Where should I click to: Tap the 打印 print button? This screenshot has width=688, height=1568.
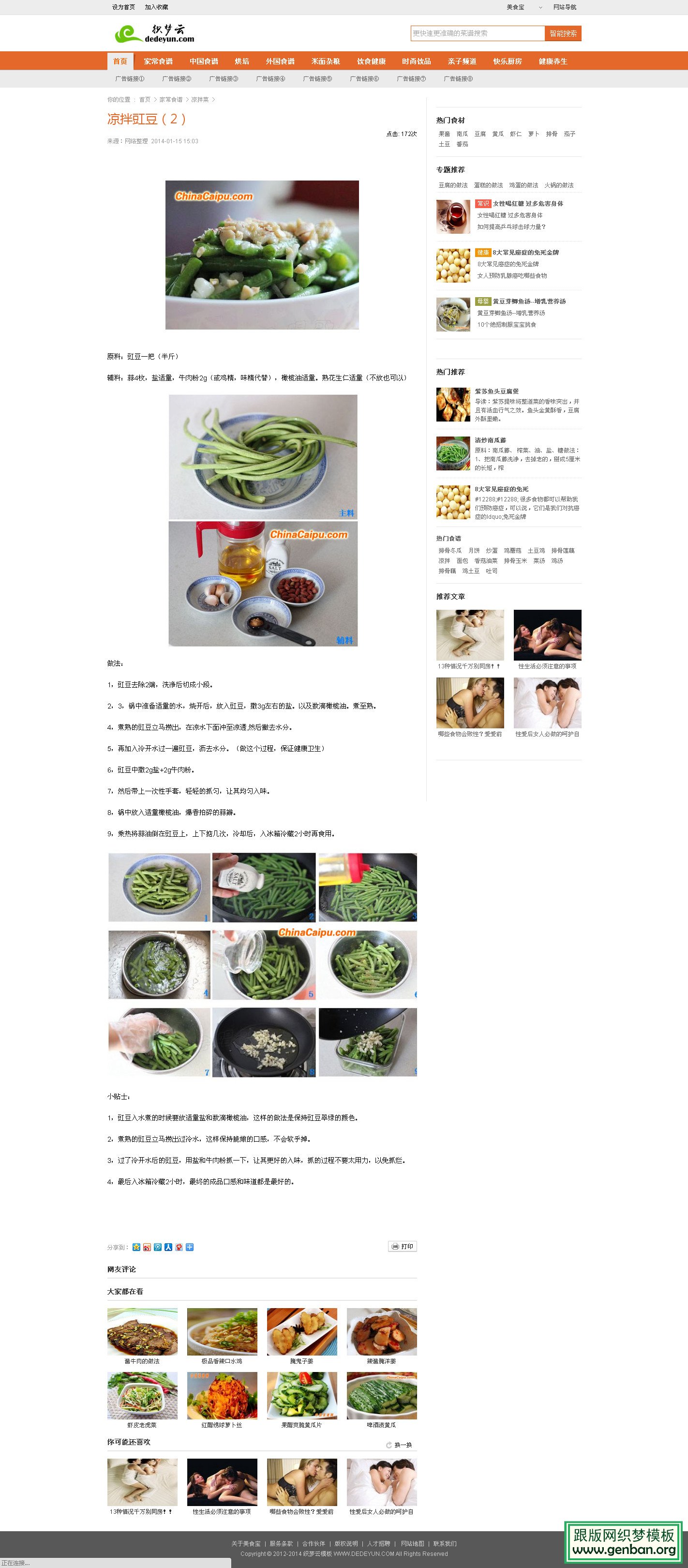click(x=403, y=1246)
